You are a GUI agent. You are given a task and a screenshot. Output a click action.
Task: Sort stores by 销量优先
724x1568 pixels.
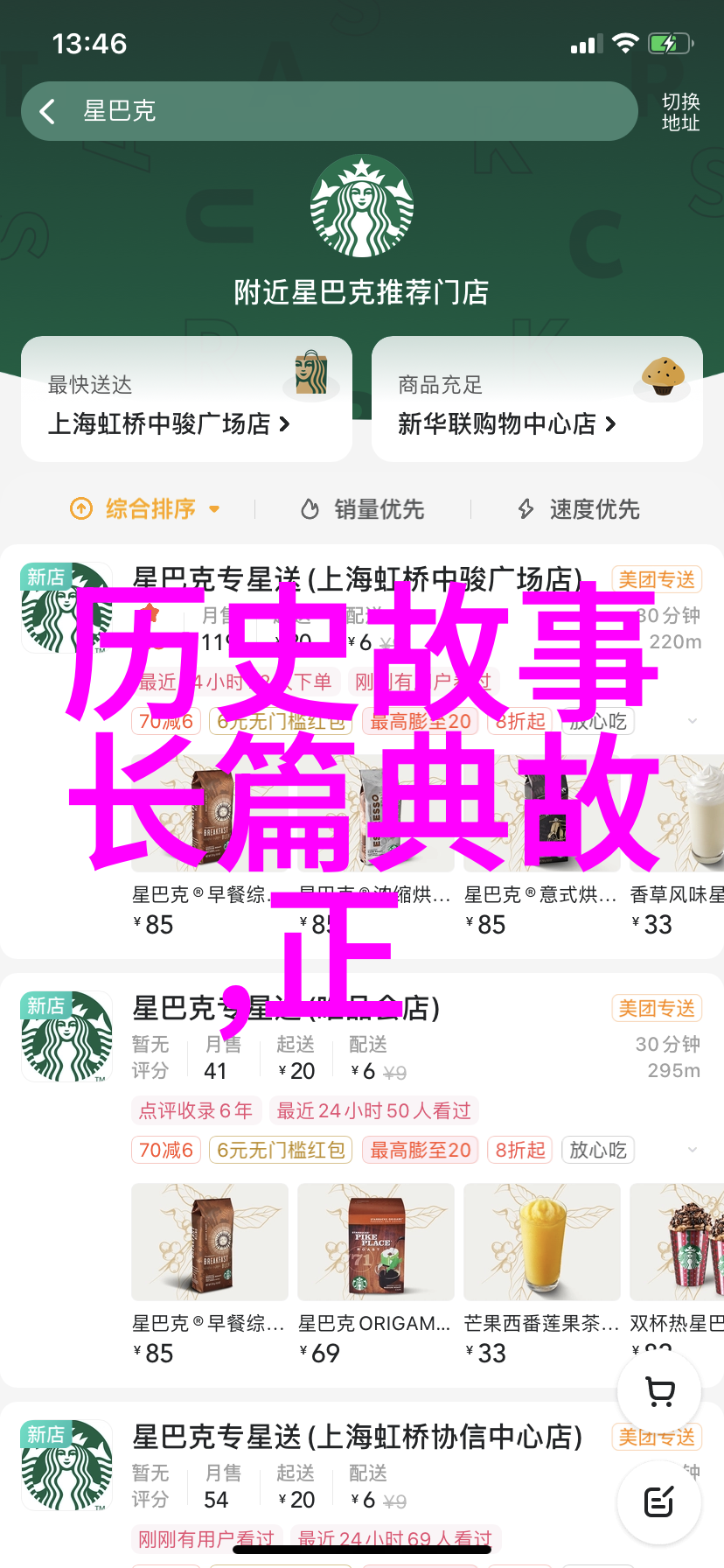click(x=362, y=508)
